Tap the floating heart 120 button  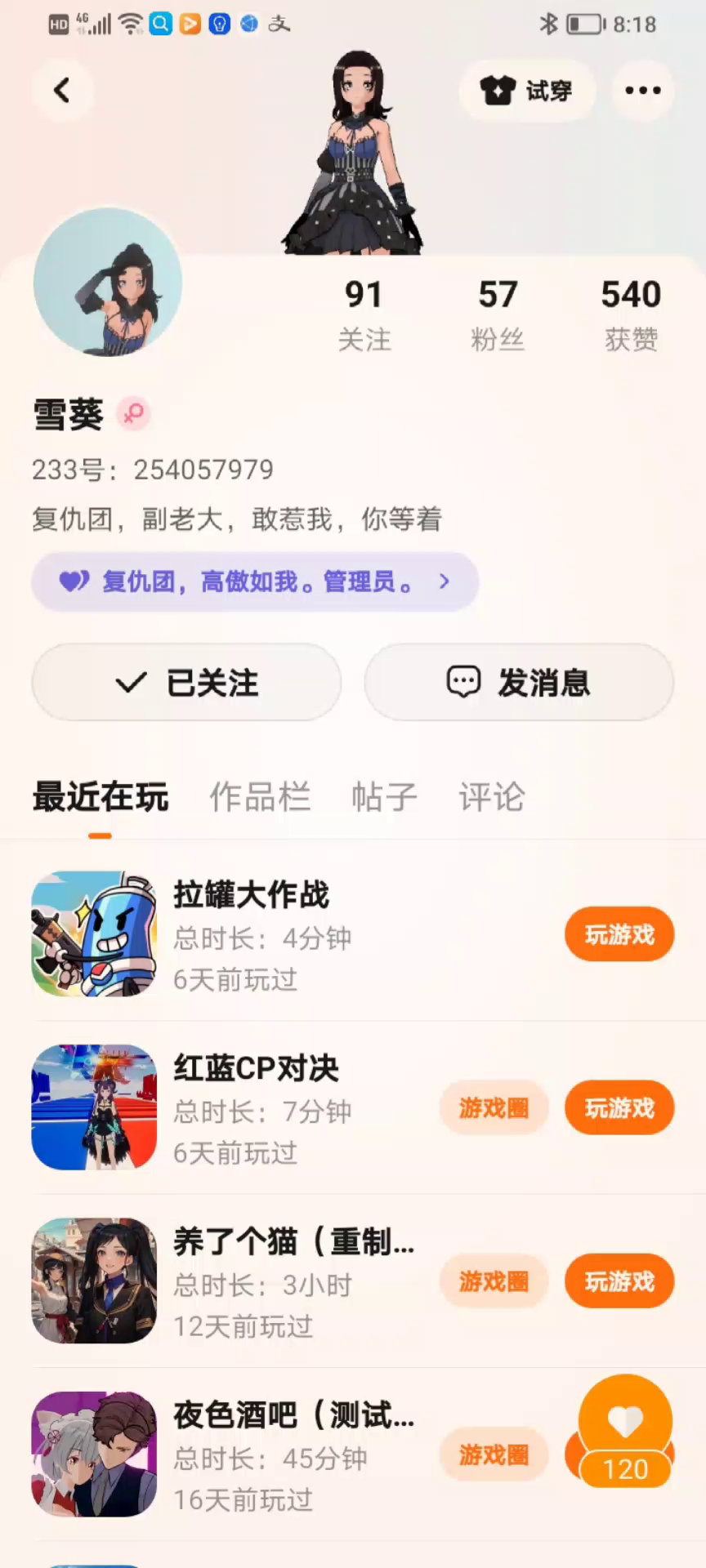tap(625, 1431)
